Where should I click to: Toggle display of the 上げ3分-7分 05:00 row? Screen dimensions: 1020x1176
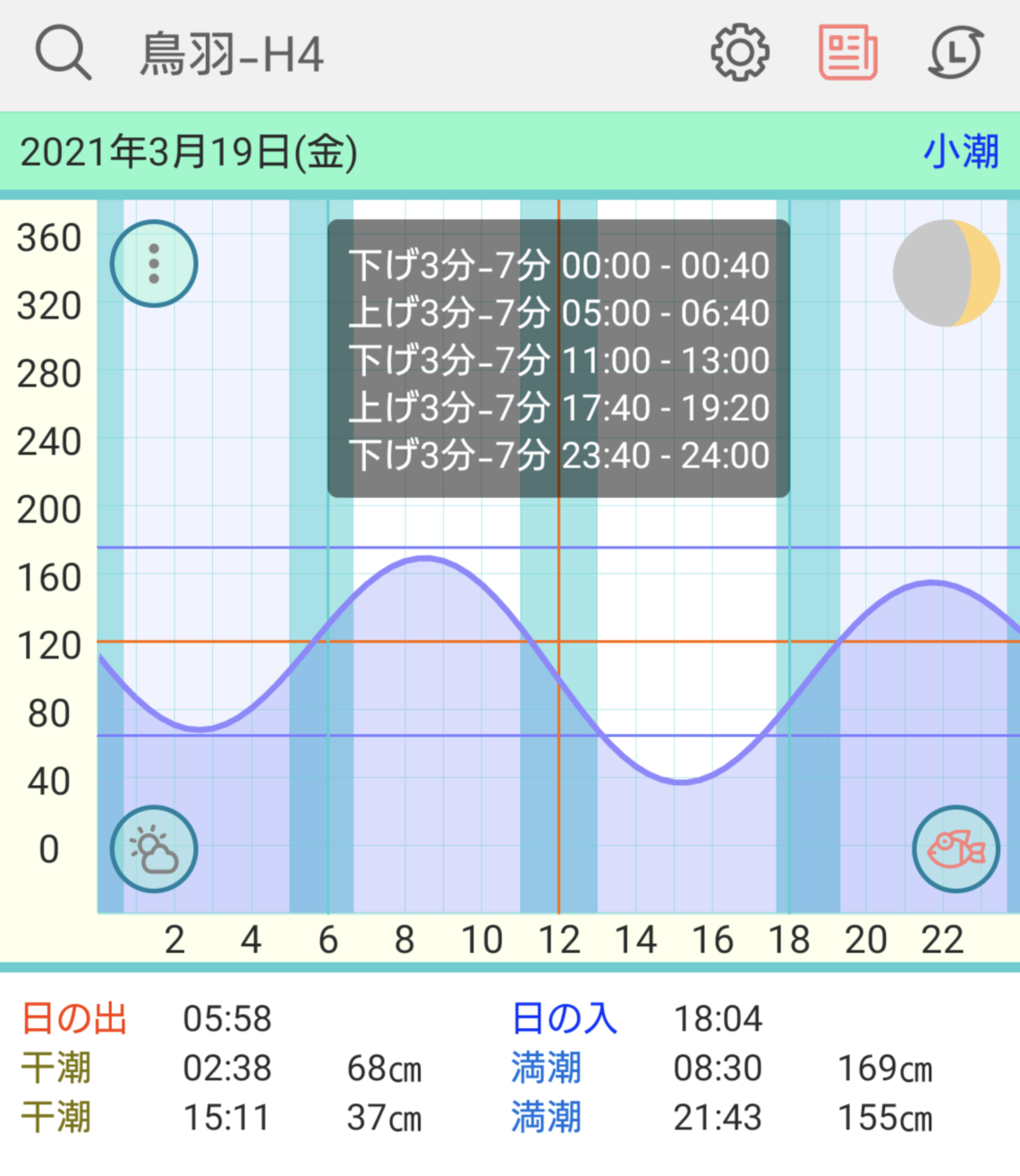[557, 313]
